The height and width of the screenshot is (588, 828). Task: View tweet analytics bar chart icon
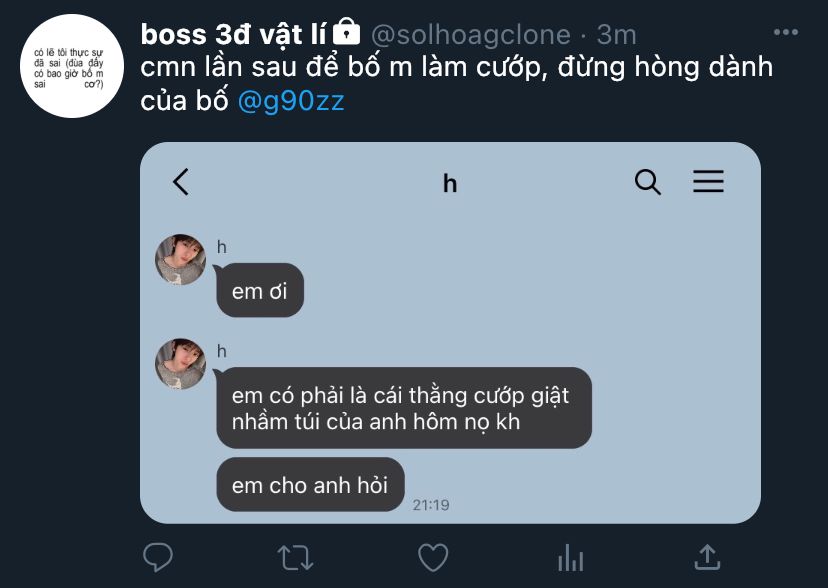pyautogui.click(x=571, y=558)
